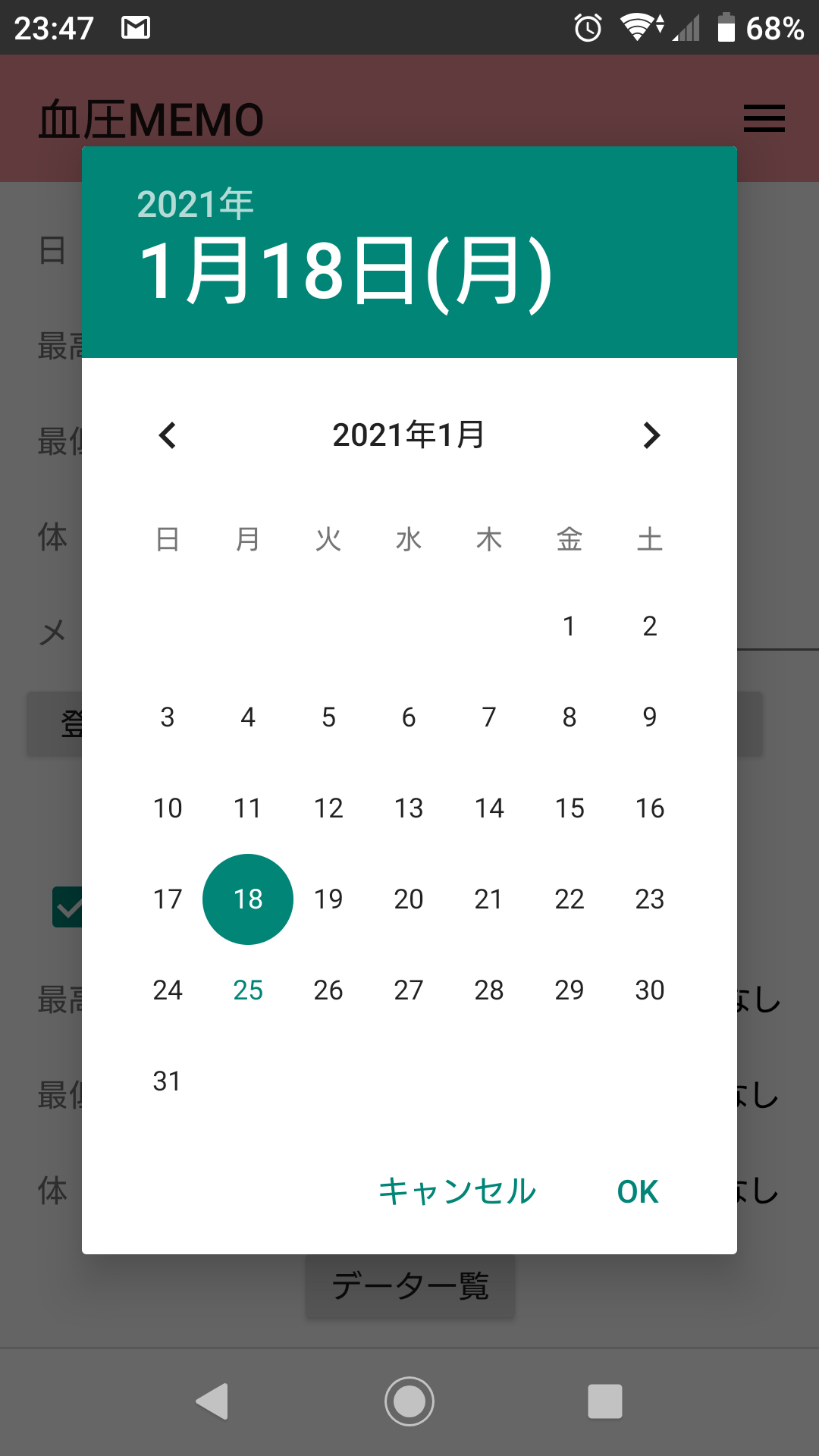This screenshot has height=1456, width=819.
Task: Go to the next month arrow
Action: 651,435
